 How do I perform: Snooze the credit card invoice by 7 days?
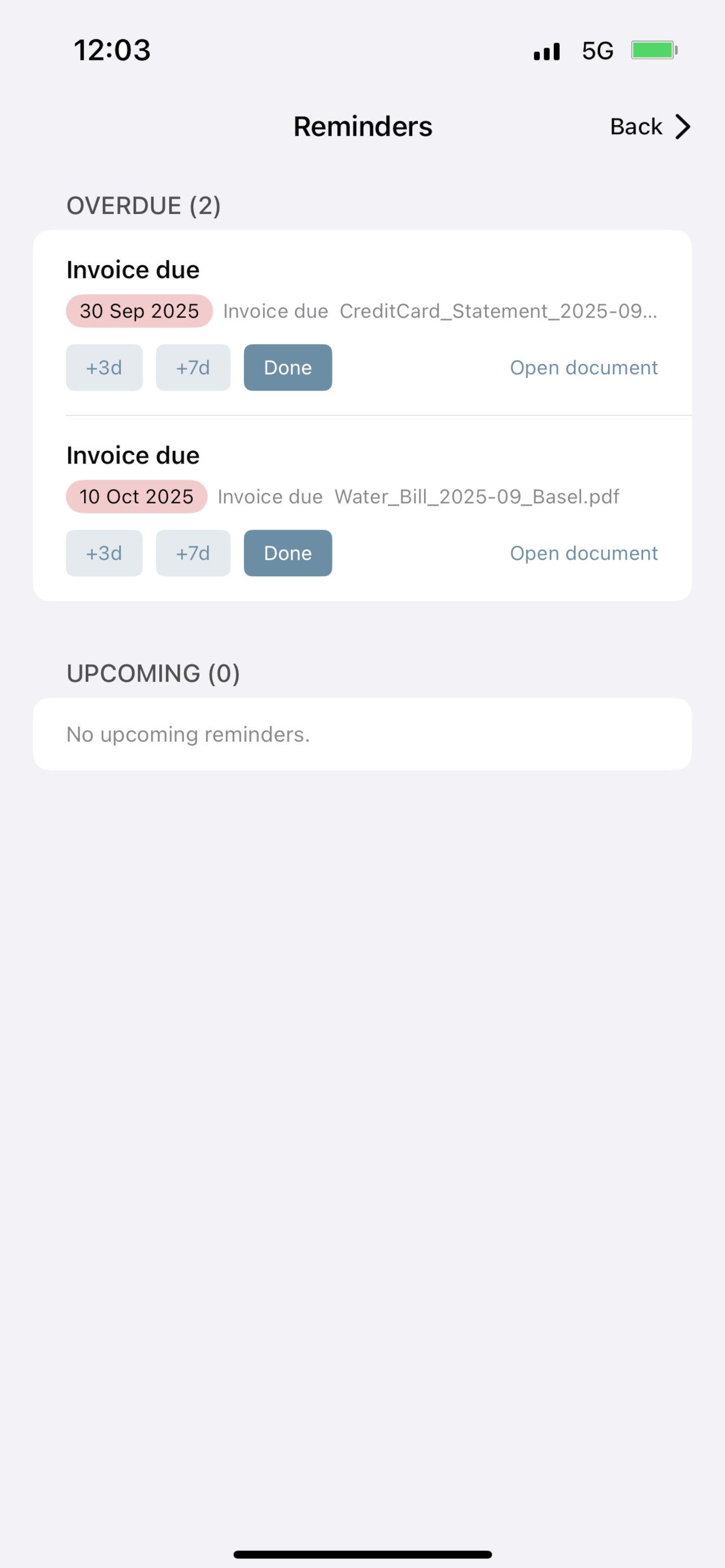point(193,367)
